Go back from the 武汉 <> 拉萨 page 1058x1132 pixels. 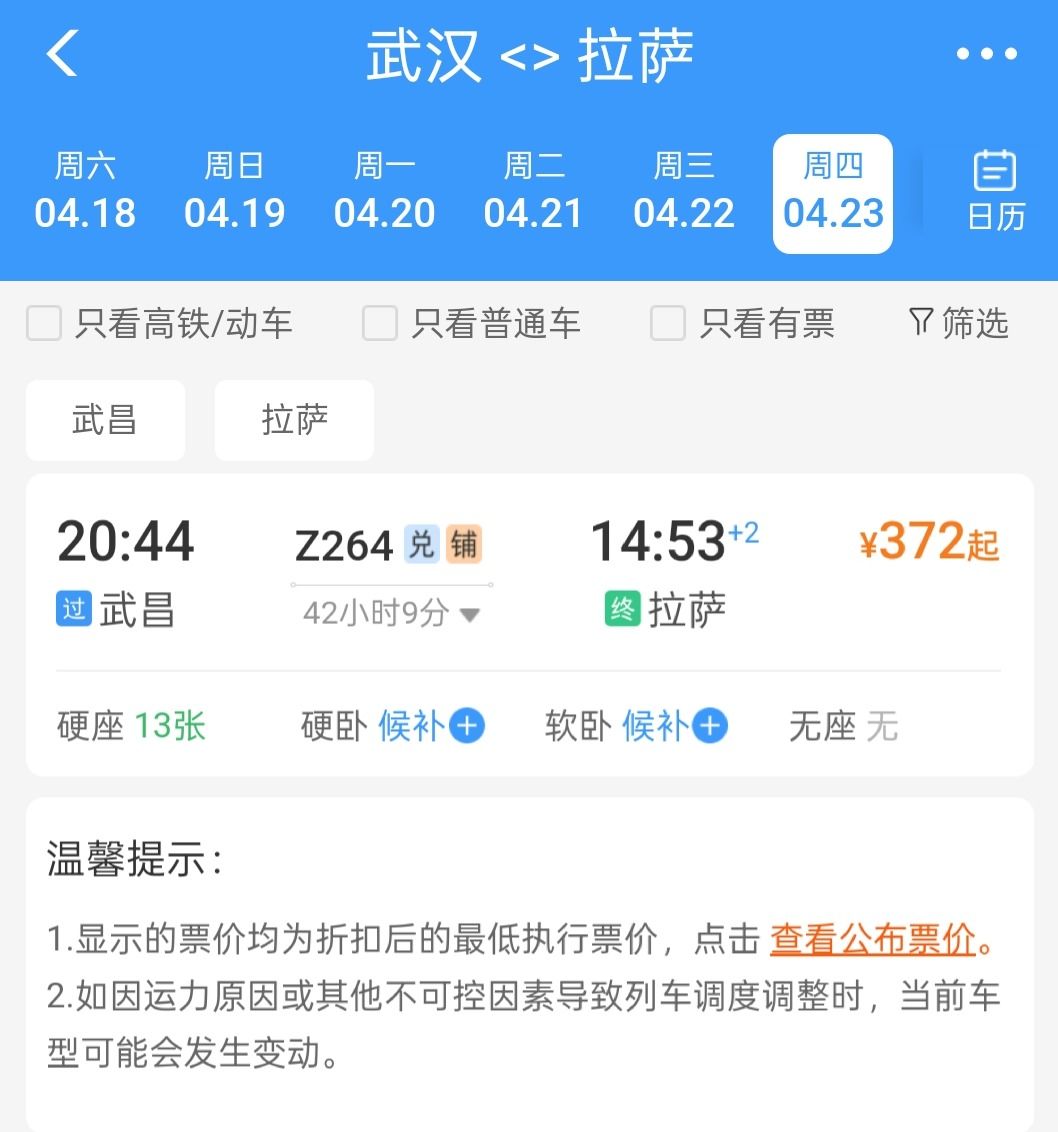pyautogui.click(x=62, y=53)
